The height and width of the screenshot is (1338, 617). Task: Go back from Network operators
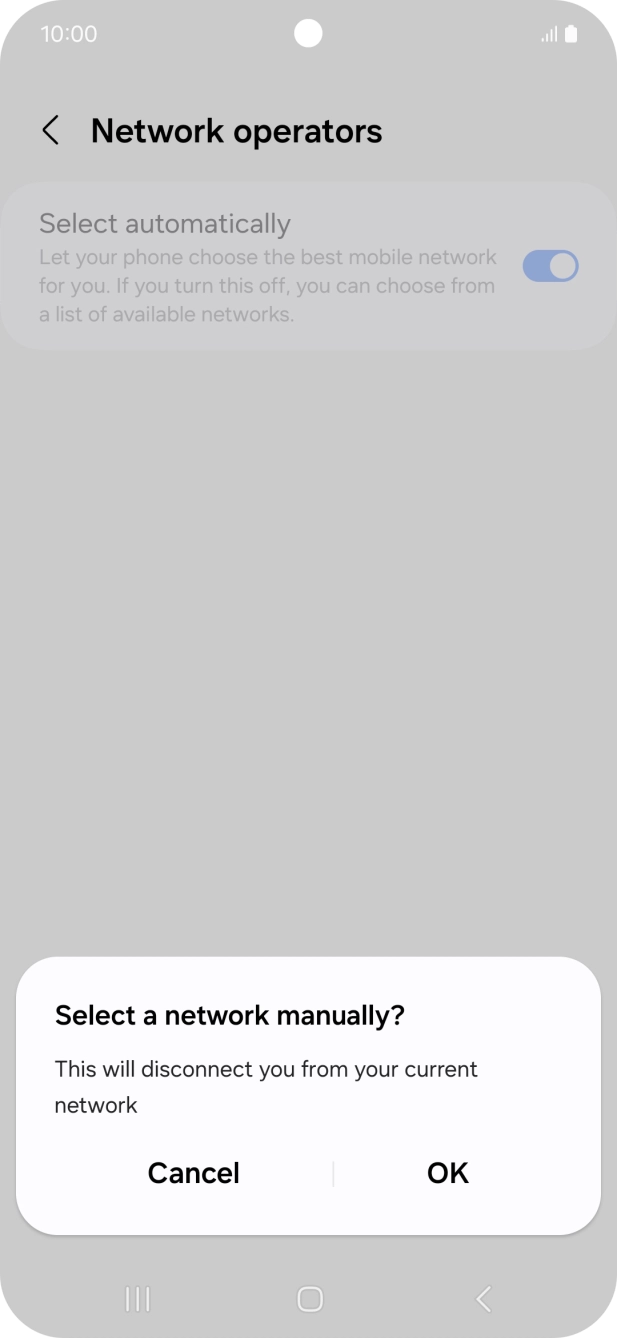pos(50,131)
